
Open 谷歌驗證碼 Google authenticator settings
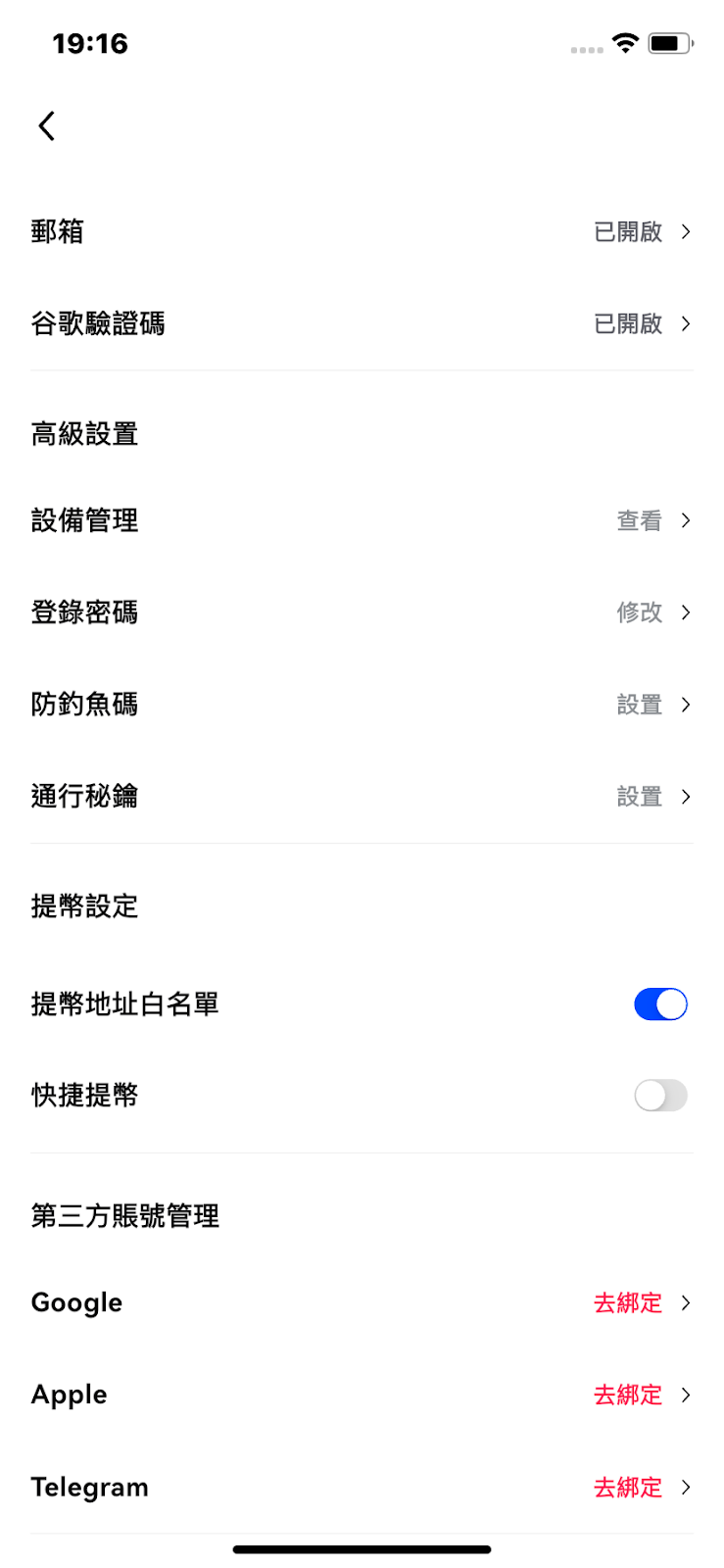pos(362,323)
